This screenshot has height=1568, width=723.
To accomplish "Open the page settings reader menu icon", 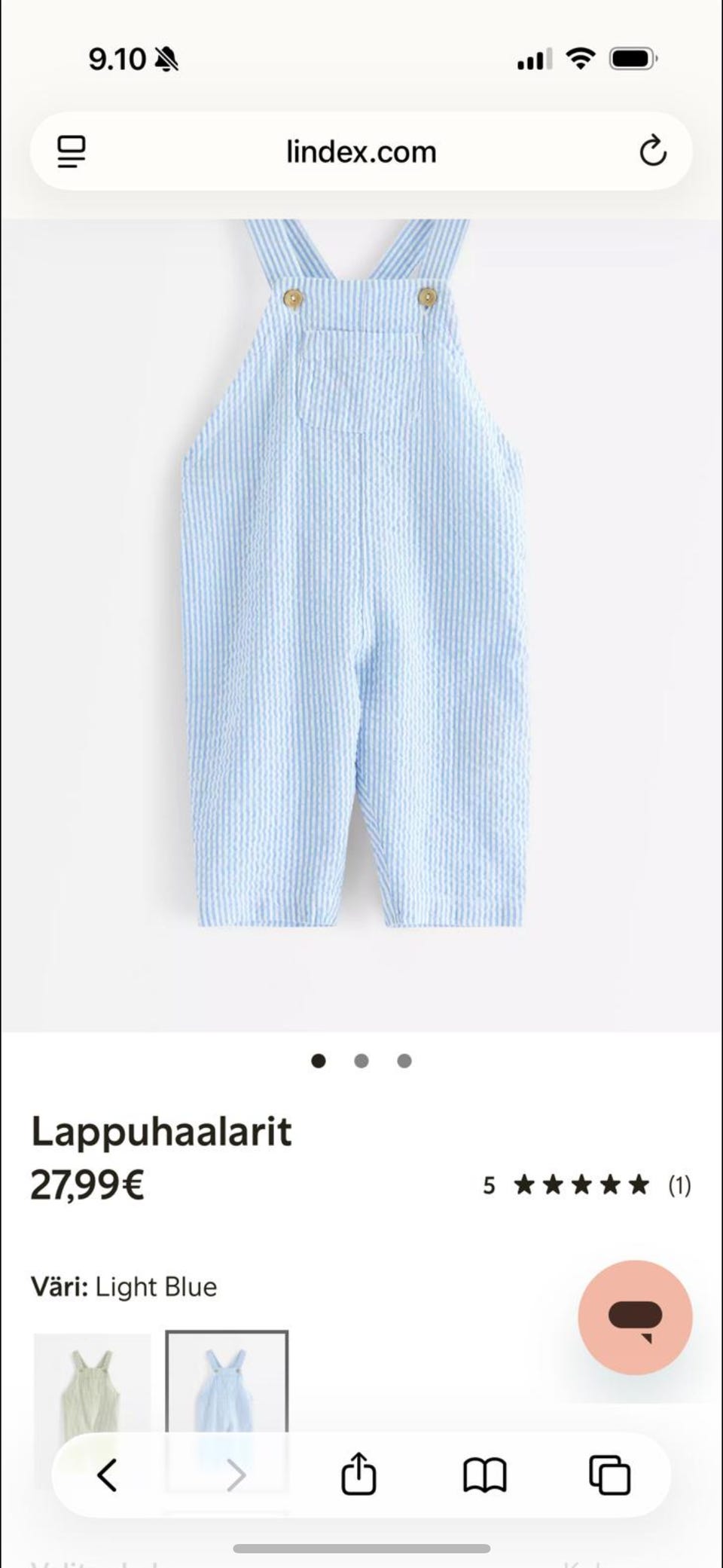I will pos(72,151).
